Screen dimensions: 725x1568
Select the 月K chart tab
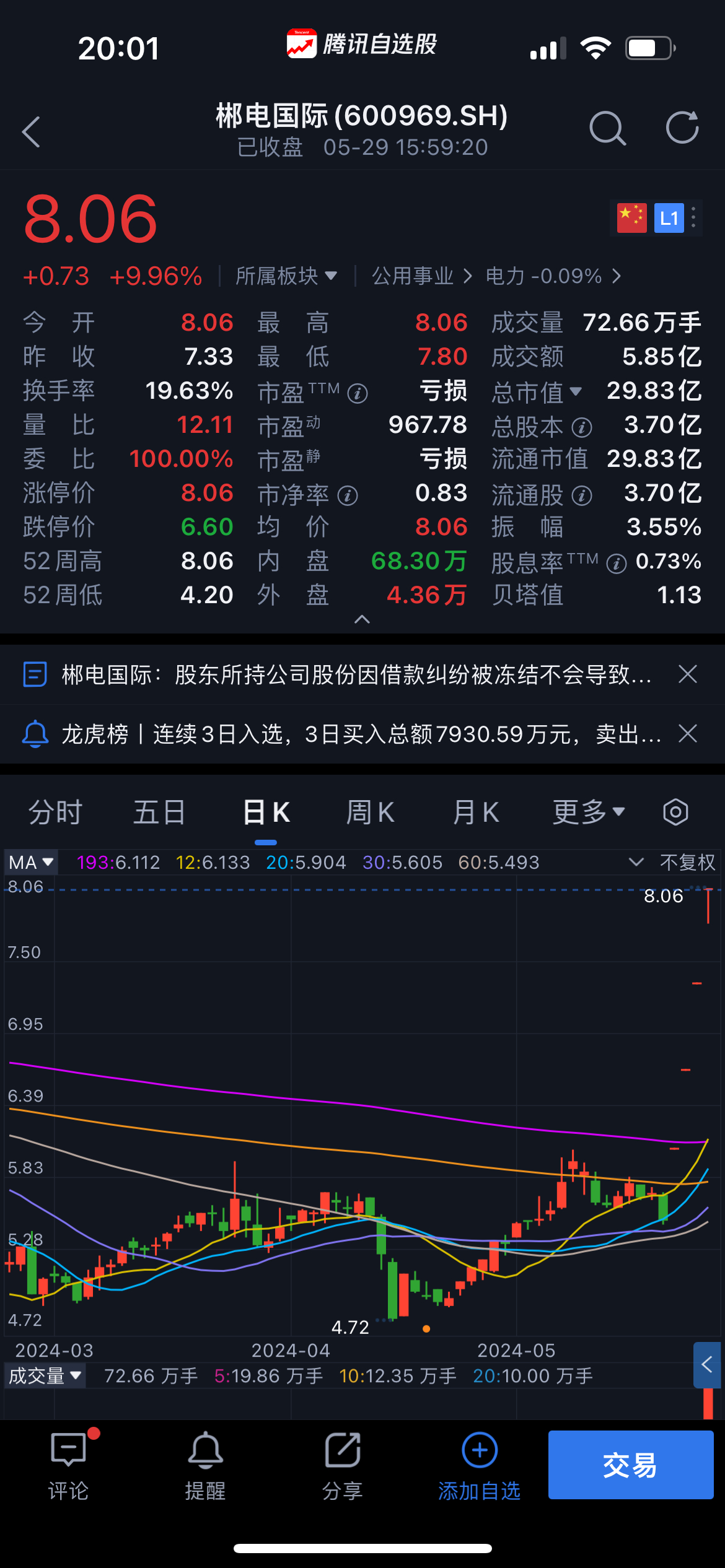476,812
